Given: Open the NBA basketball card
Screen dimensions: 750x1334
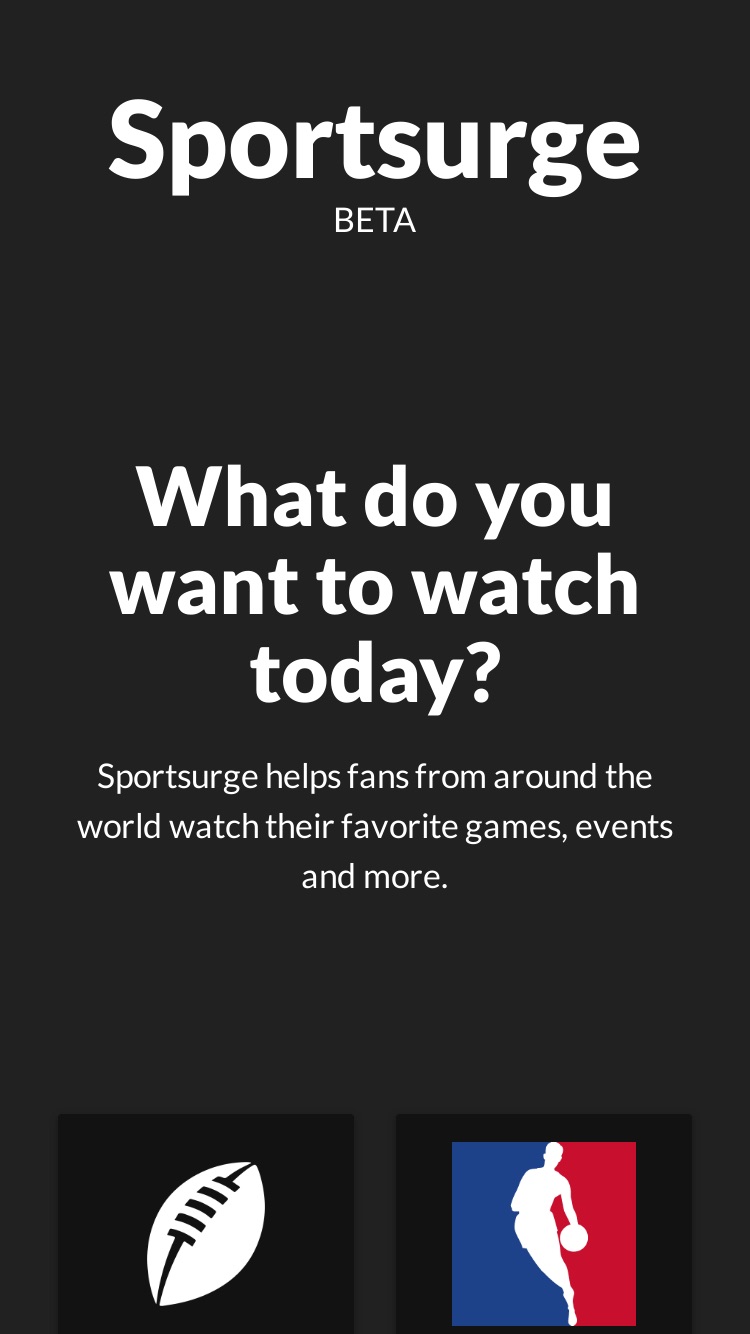Looking at the screenshot, I should 544,1224.
